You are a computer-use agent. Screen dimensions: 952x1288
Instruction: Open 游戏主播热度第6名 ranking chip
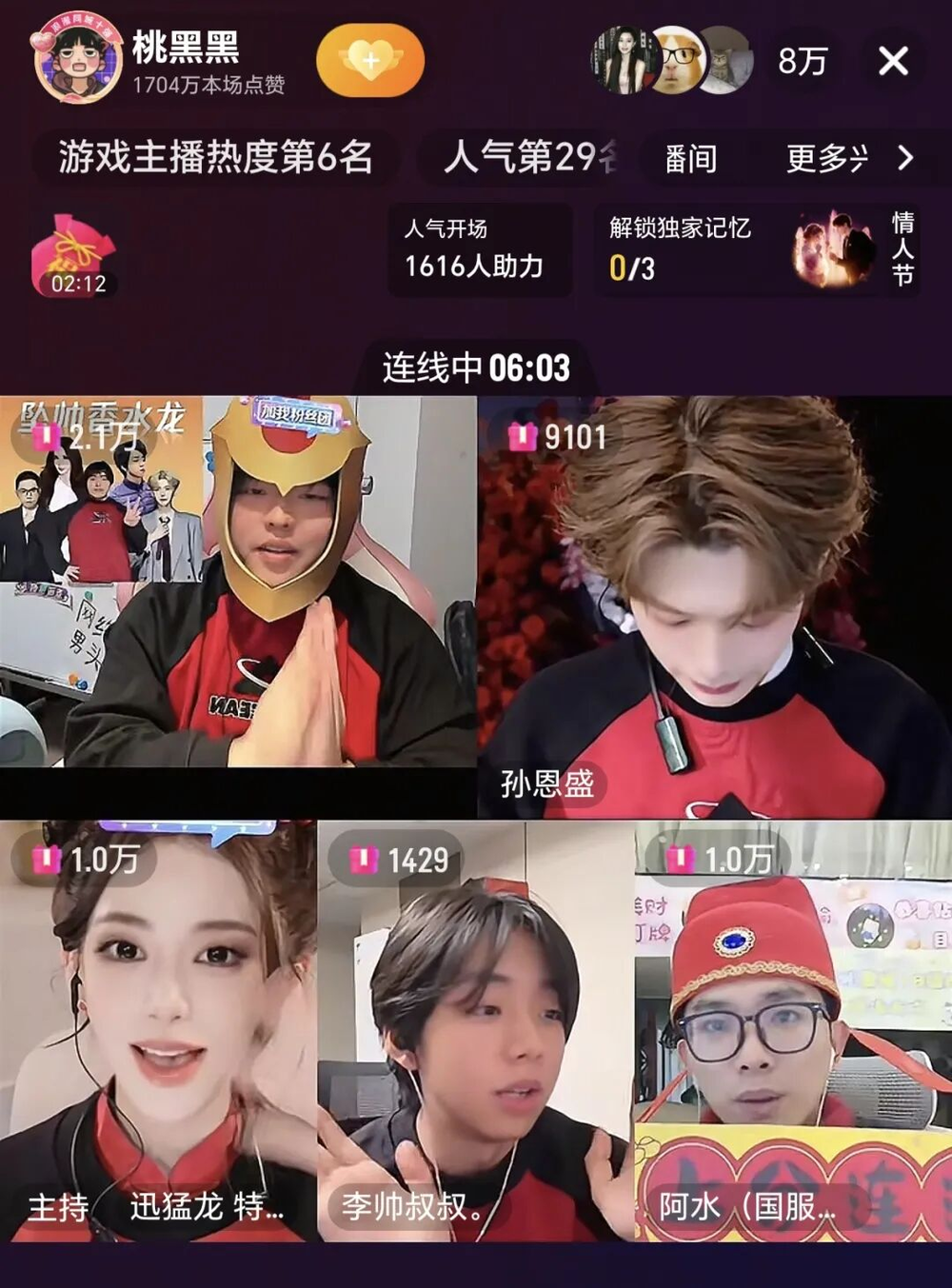[x=215, y=157]
